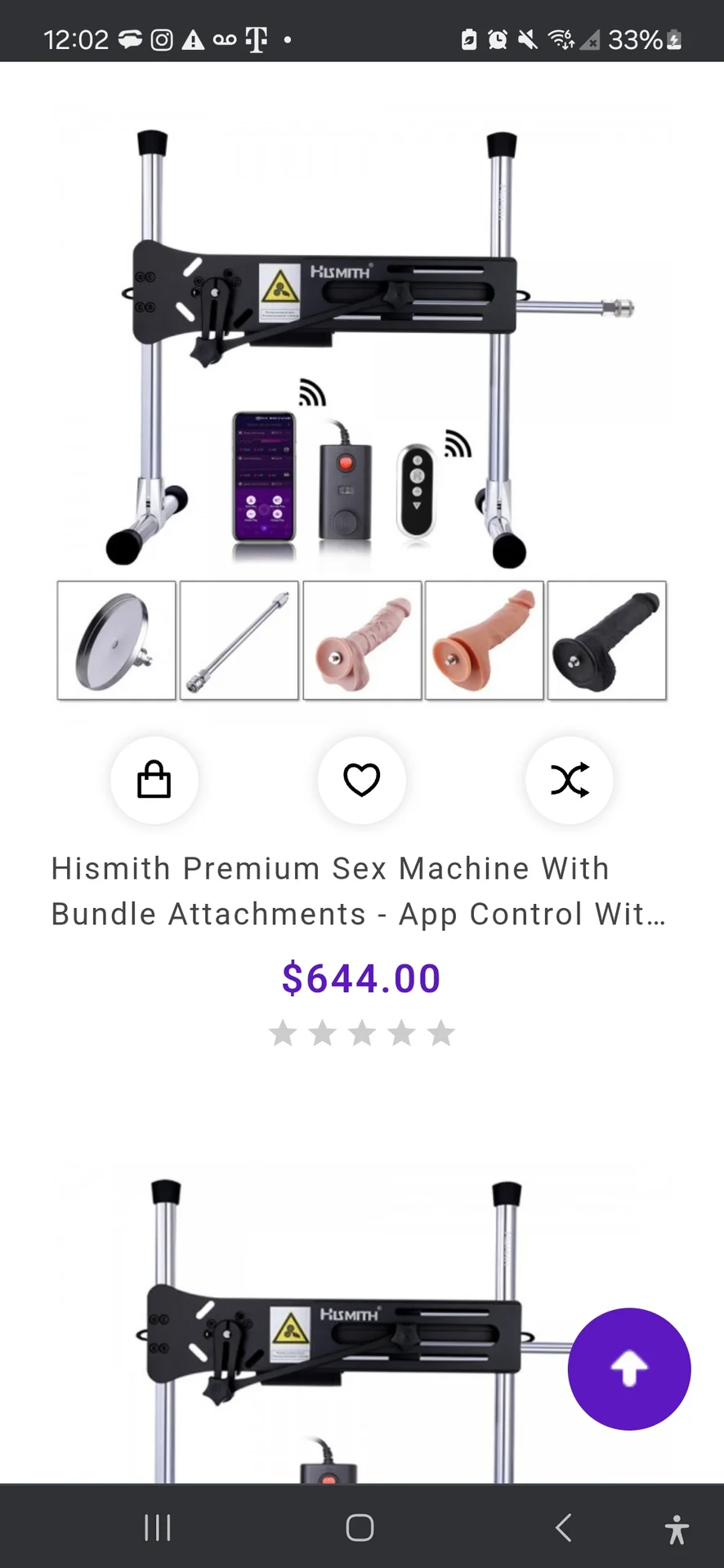Add the Hismith bundle to cart

pos(154,780)
